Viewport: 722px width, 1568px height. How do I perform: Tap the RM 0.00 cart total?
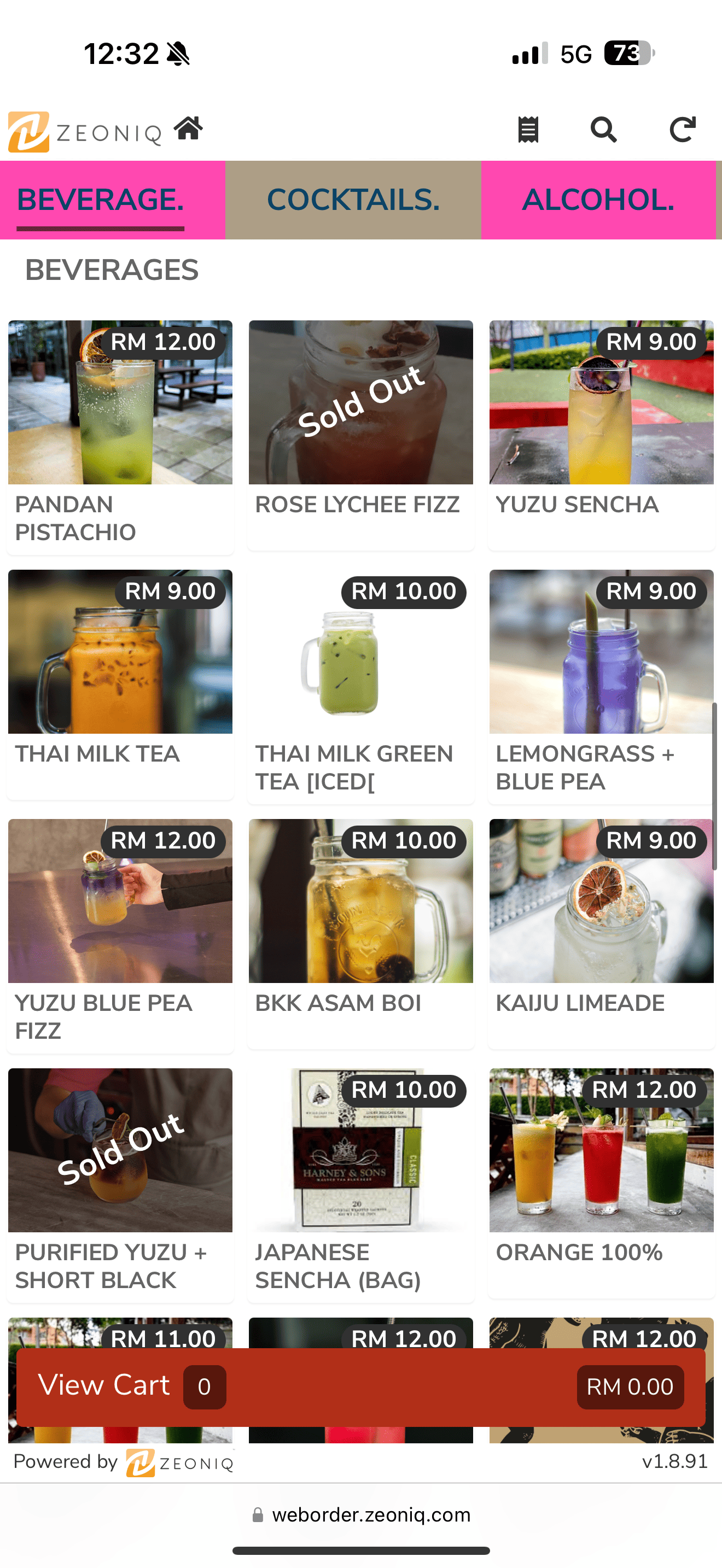click(630, 1386)
